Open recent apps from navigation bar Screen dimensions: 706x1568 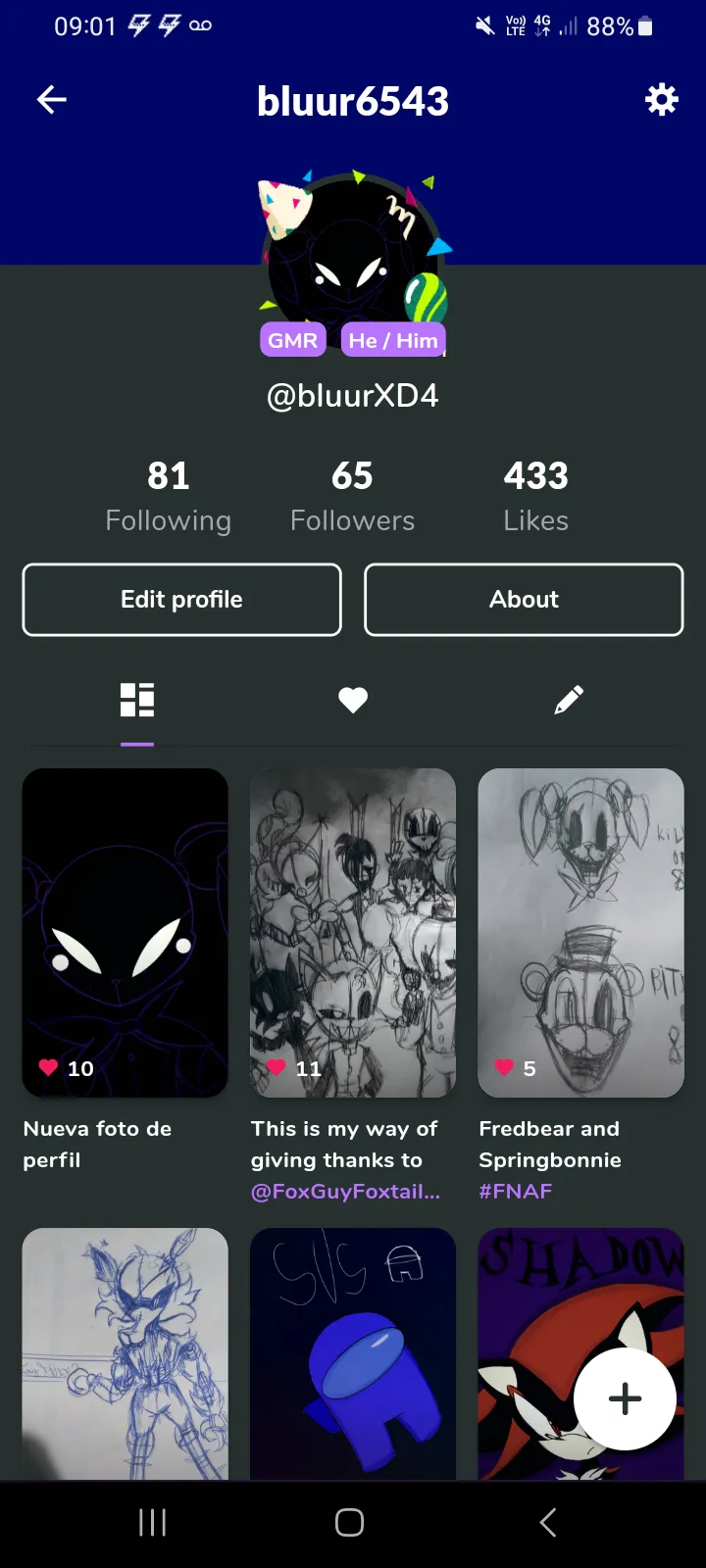[x=152, y=1522]
